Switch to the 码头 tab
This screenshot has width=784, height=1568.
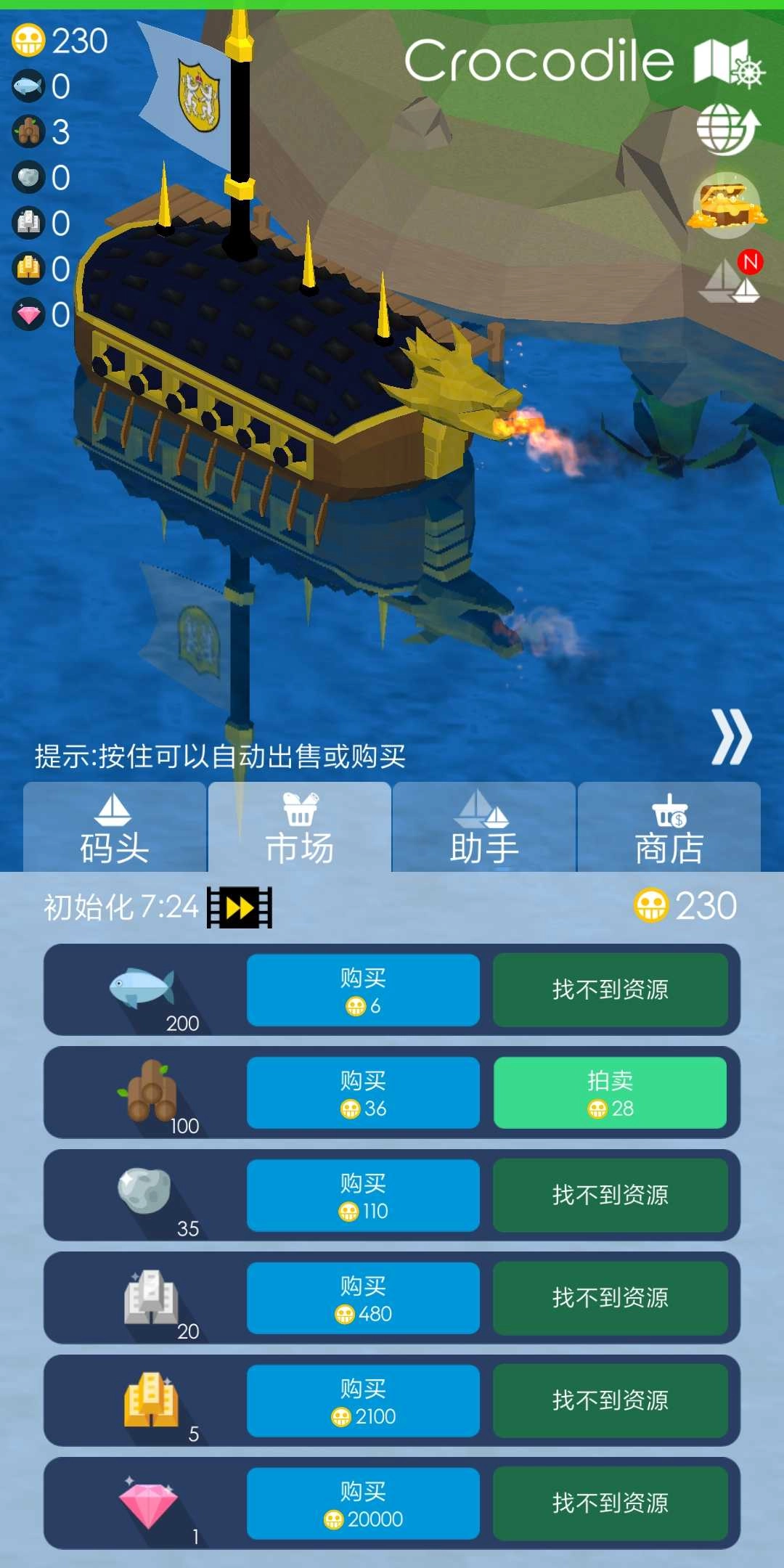(115, 829)
